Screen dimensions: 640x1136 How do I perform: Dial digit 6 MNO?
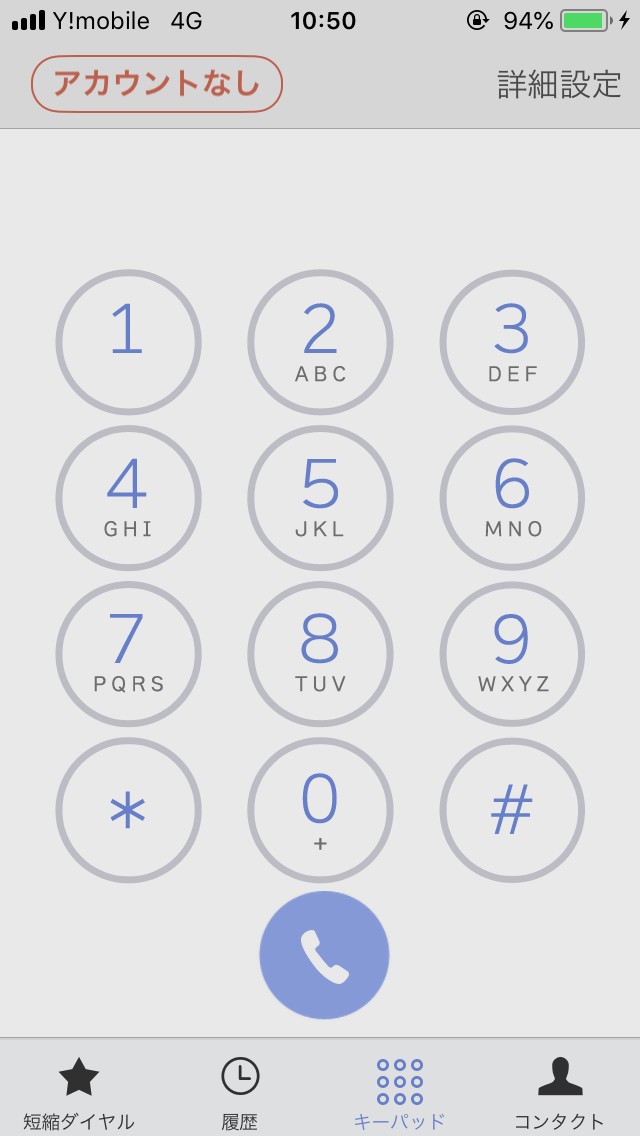(x=512, y=498)
